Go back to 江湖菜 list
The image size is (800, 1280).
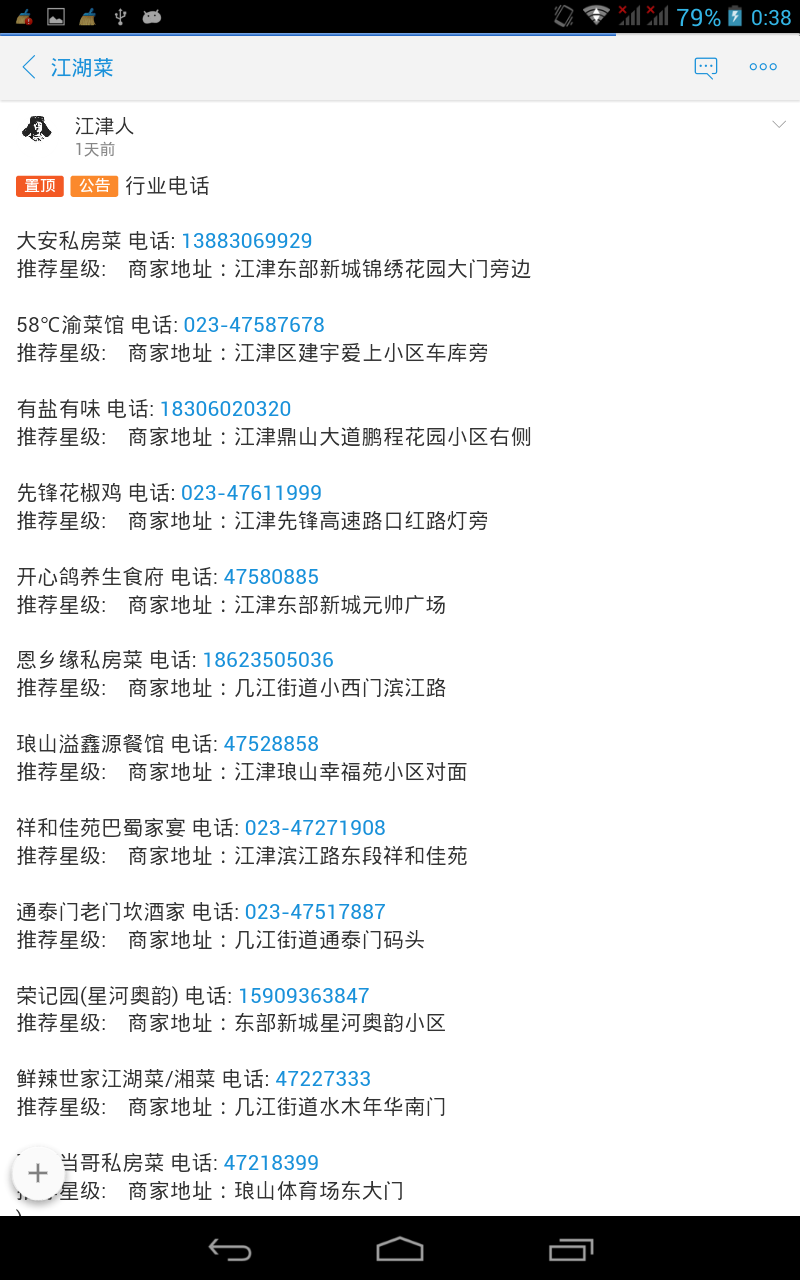coord(66,68)
